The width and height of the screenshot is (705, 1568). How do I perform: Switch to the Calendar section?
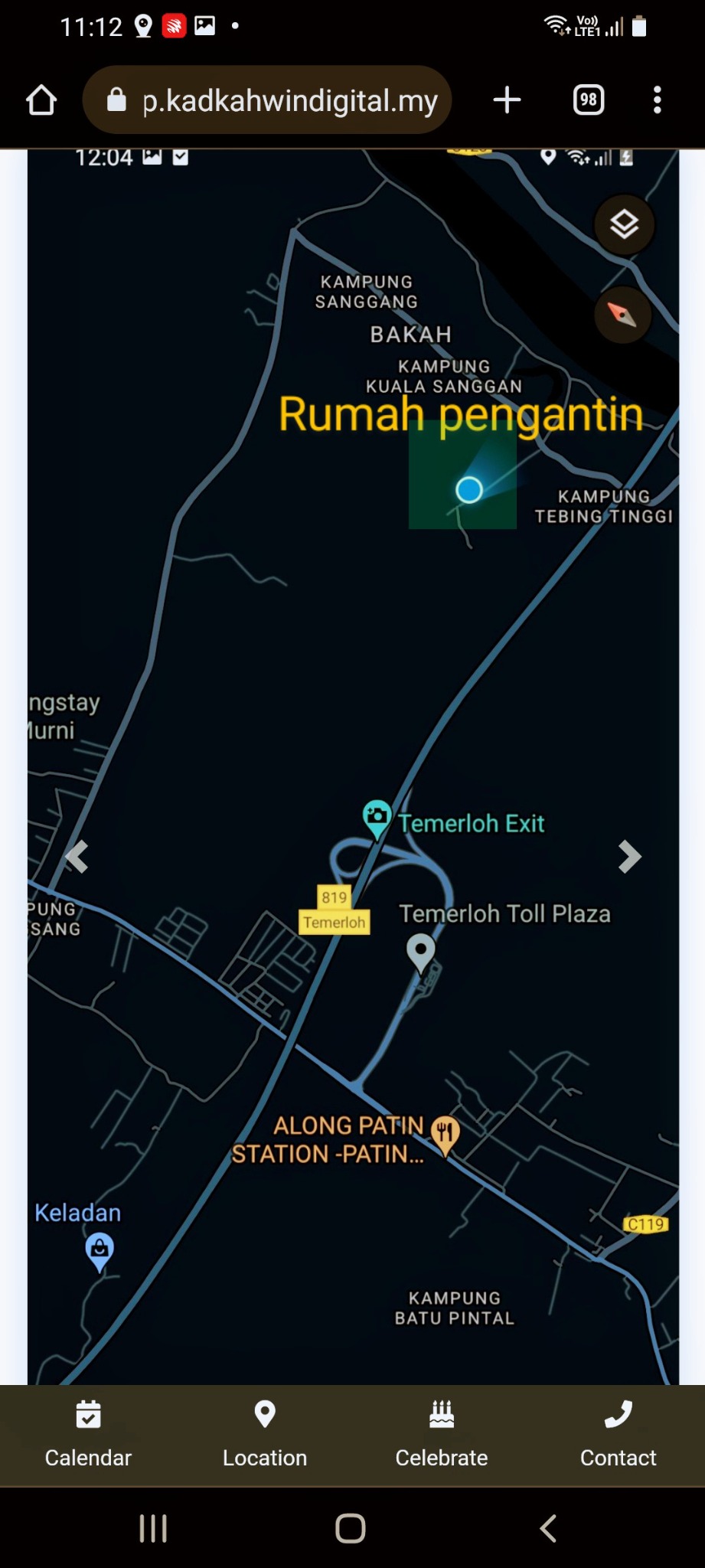coord(88,1436)
